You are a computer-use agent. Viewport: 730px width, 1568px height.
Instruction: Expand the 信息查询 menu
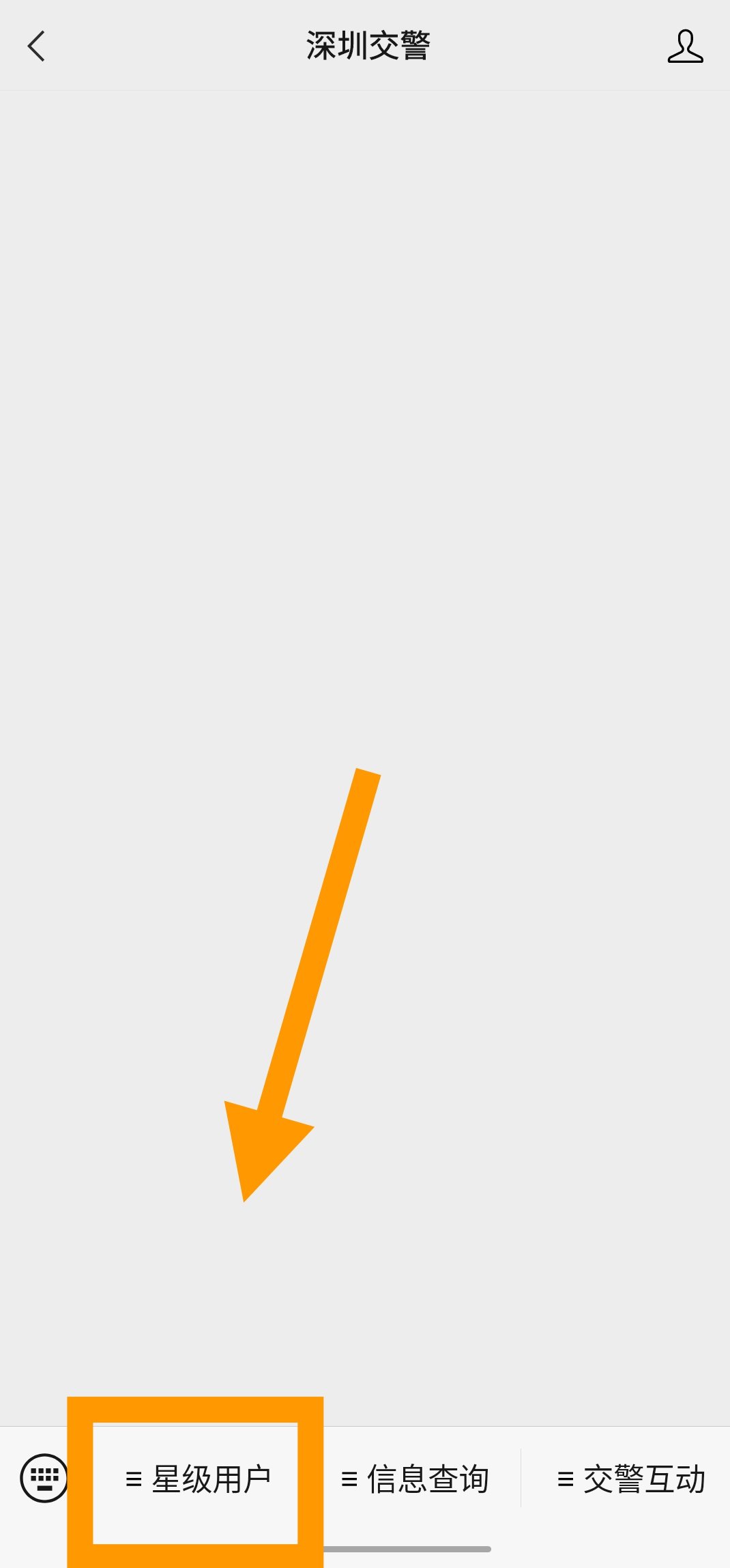coord(415,1480)
